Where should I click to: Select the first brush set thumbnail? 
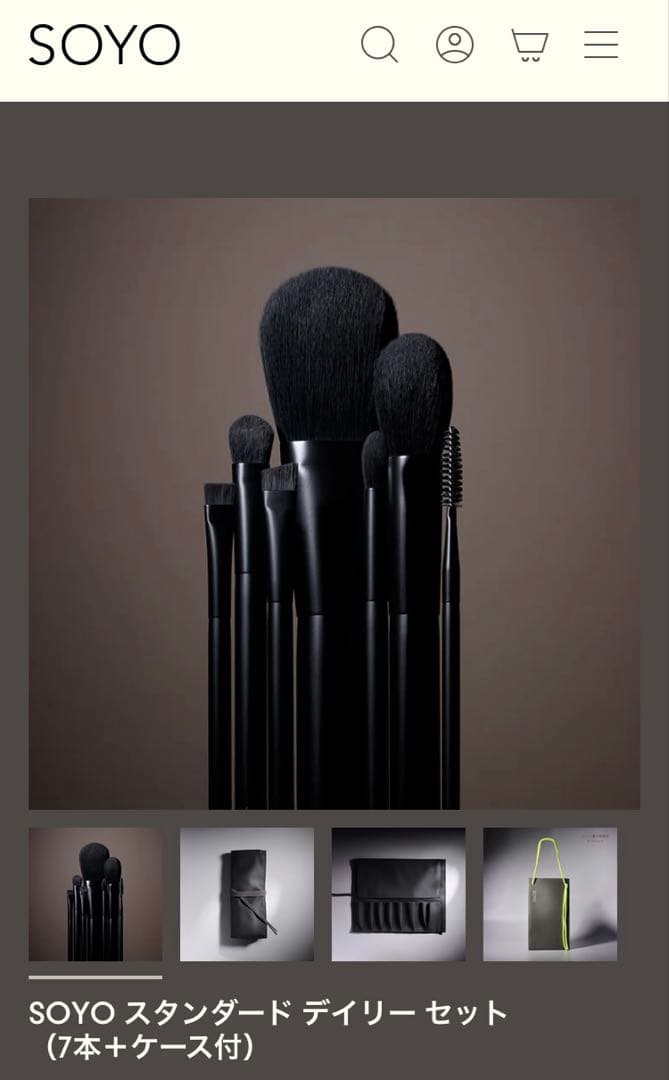95,894
